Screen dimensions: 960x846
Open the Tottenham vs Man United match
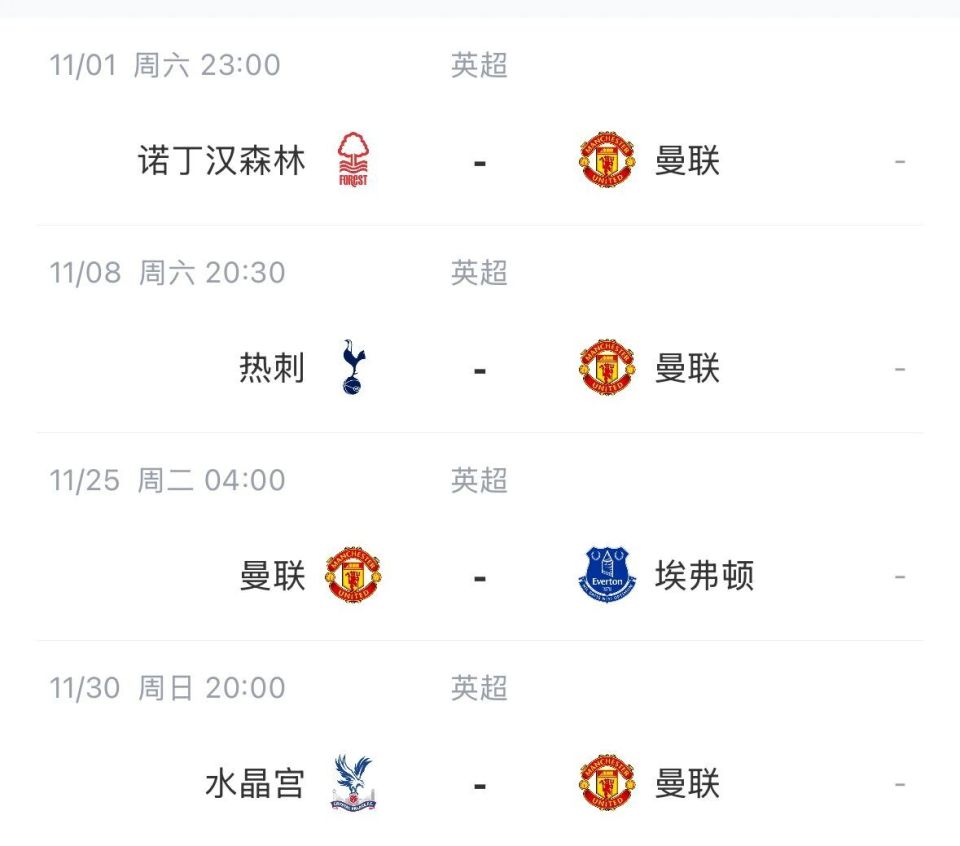pyautogui.click(x=480, y=369)
